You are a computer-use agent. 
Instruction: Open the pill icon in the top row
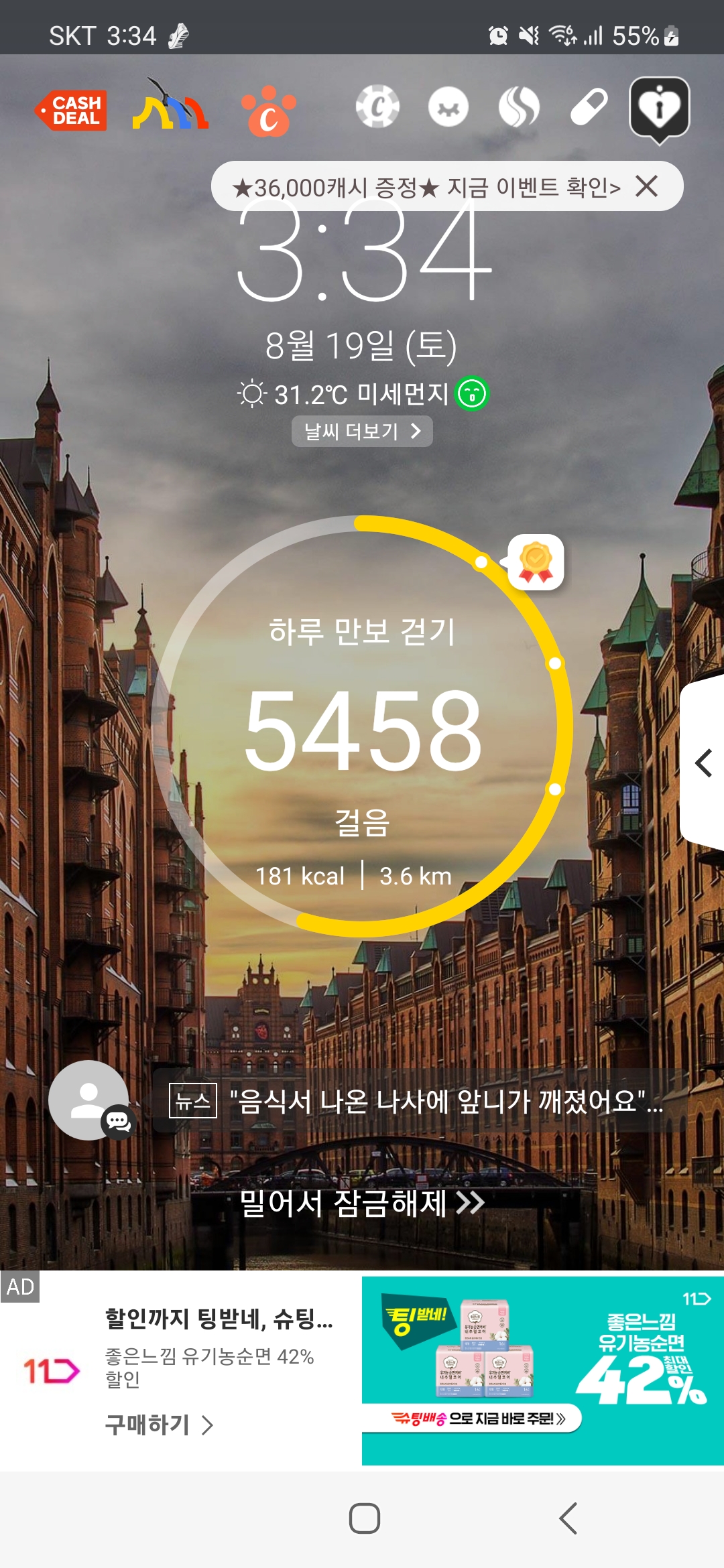[589, 107]
